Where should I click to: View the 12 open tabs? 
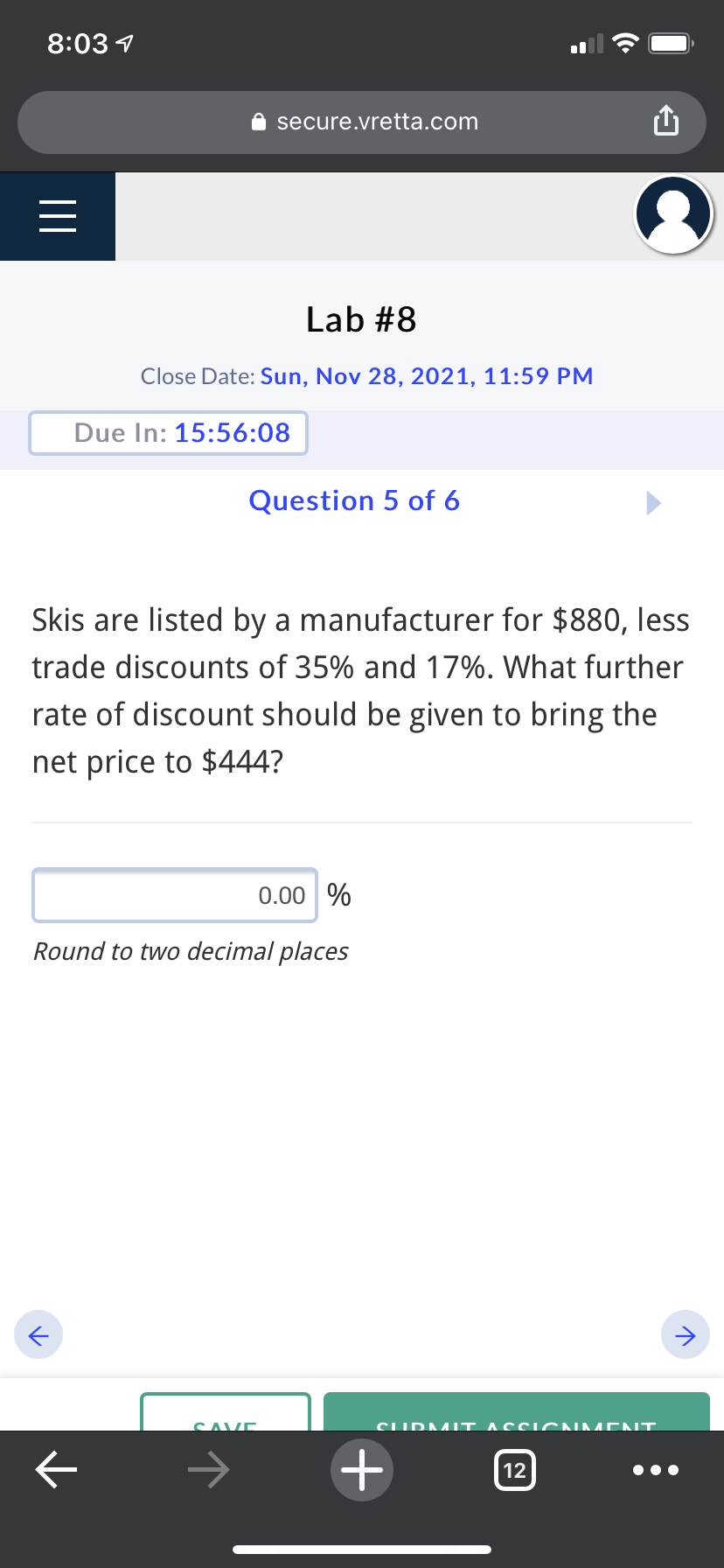(x=514, y=1470)
